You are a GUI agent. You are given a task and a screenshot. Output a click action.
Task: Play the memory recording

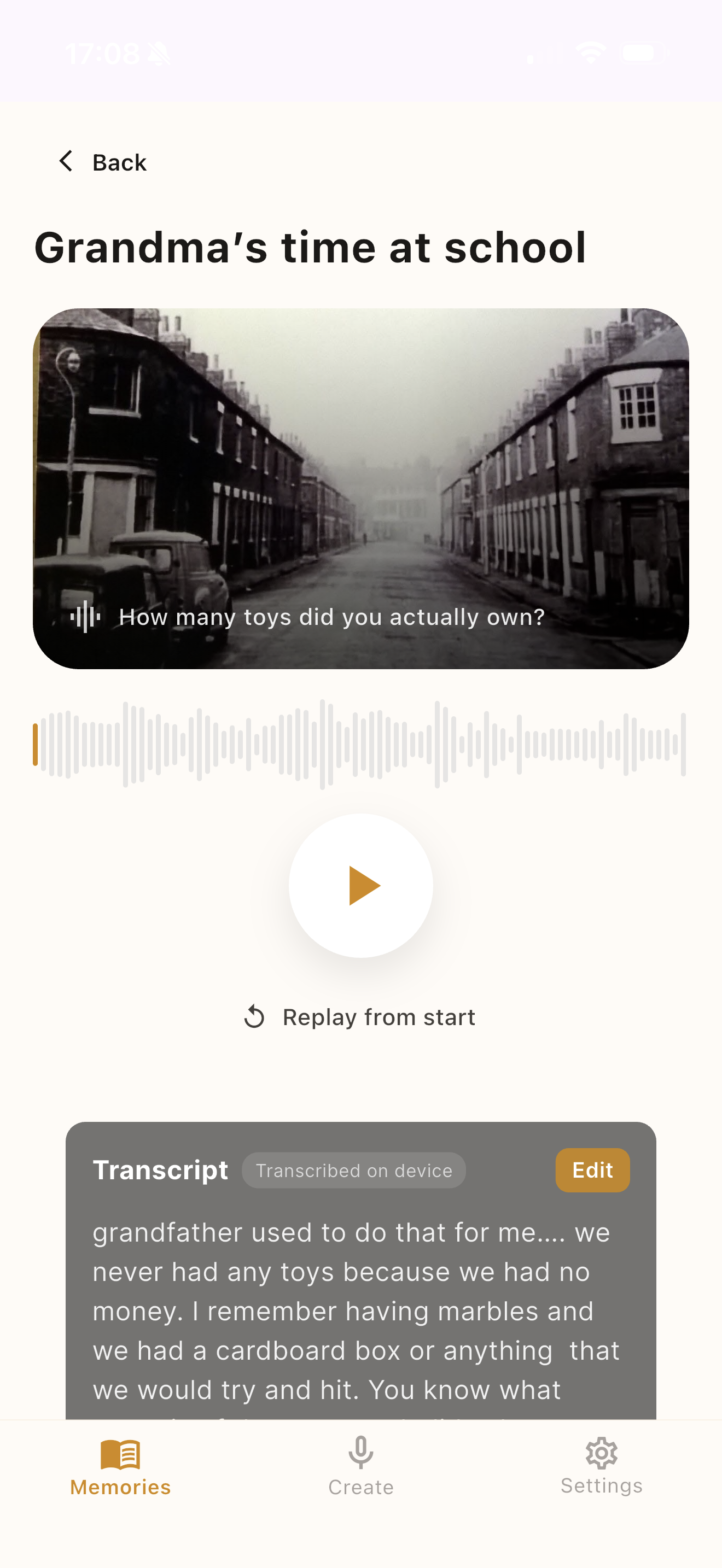[x=361, y=886]
